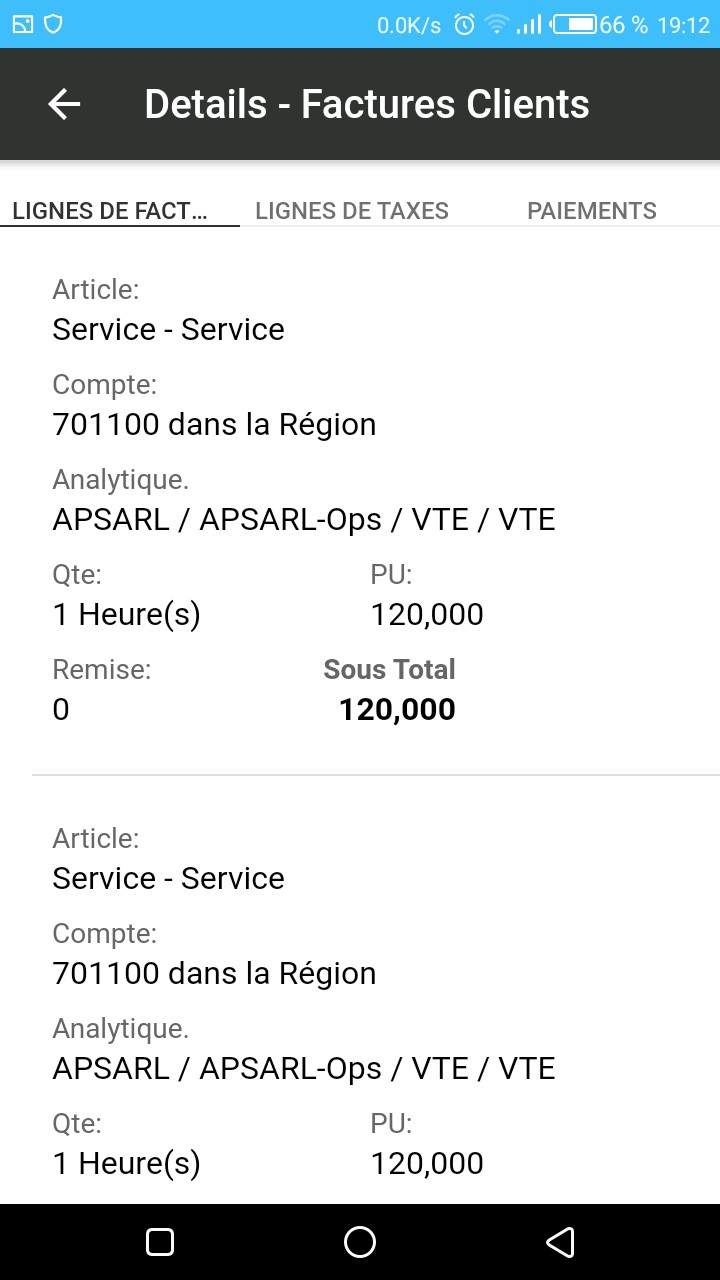Tap the shield protection icon in status bar
The image size is (720, 1280).
[x=52, y=22]
